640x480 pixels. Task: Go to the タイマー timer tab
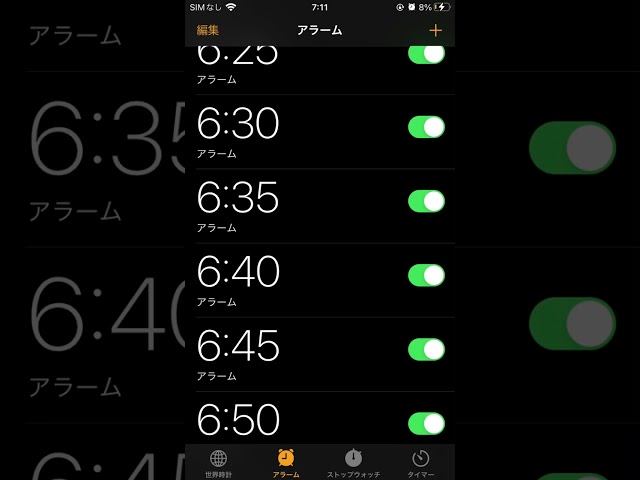pyautogui.click(x=421, y=462)
